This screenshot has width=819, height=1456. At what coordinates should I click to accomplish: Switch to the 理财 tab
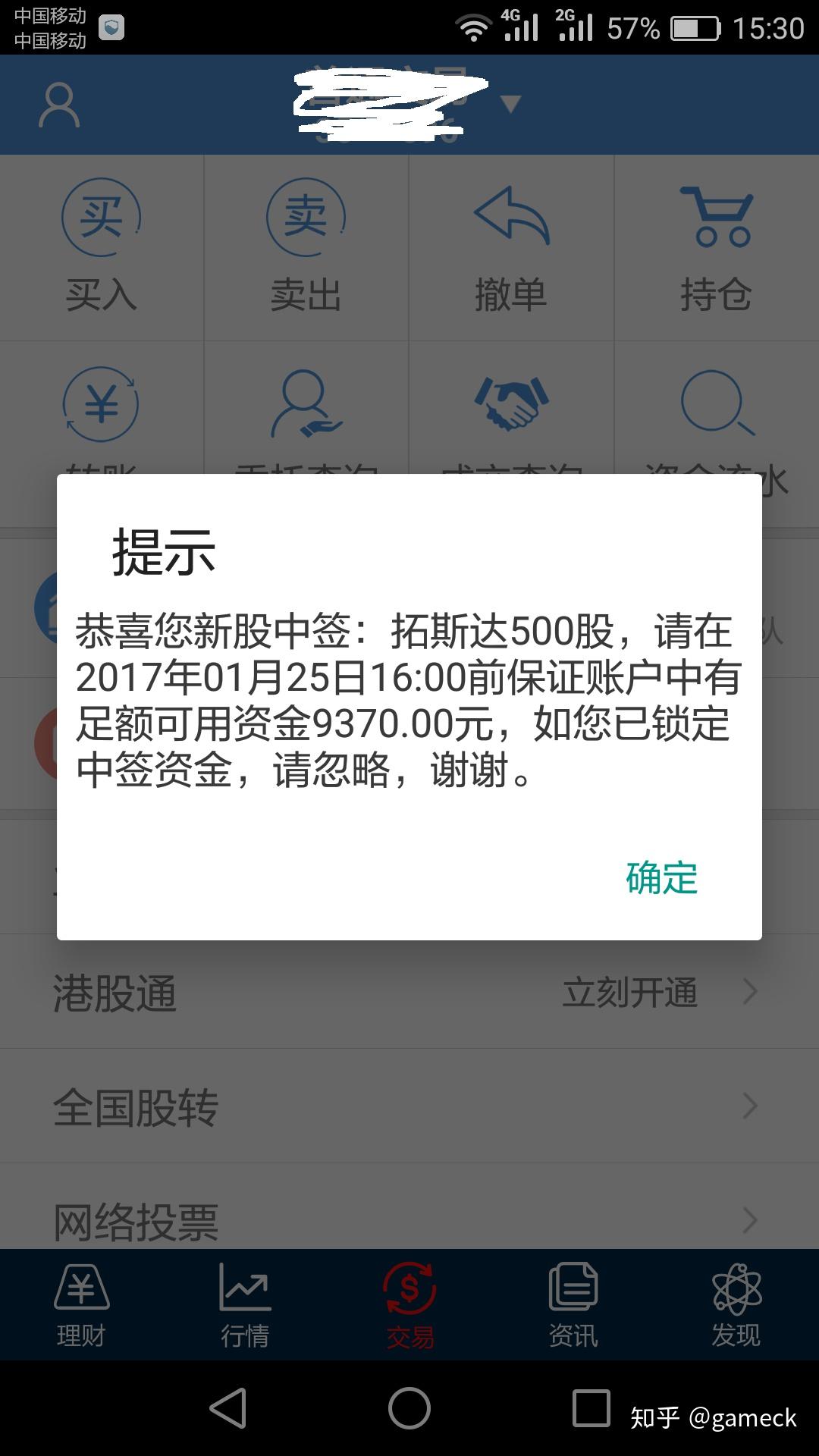(x=82, y=1306)
